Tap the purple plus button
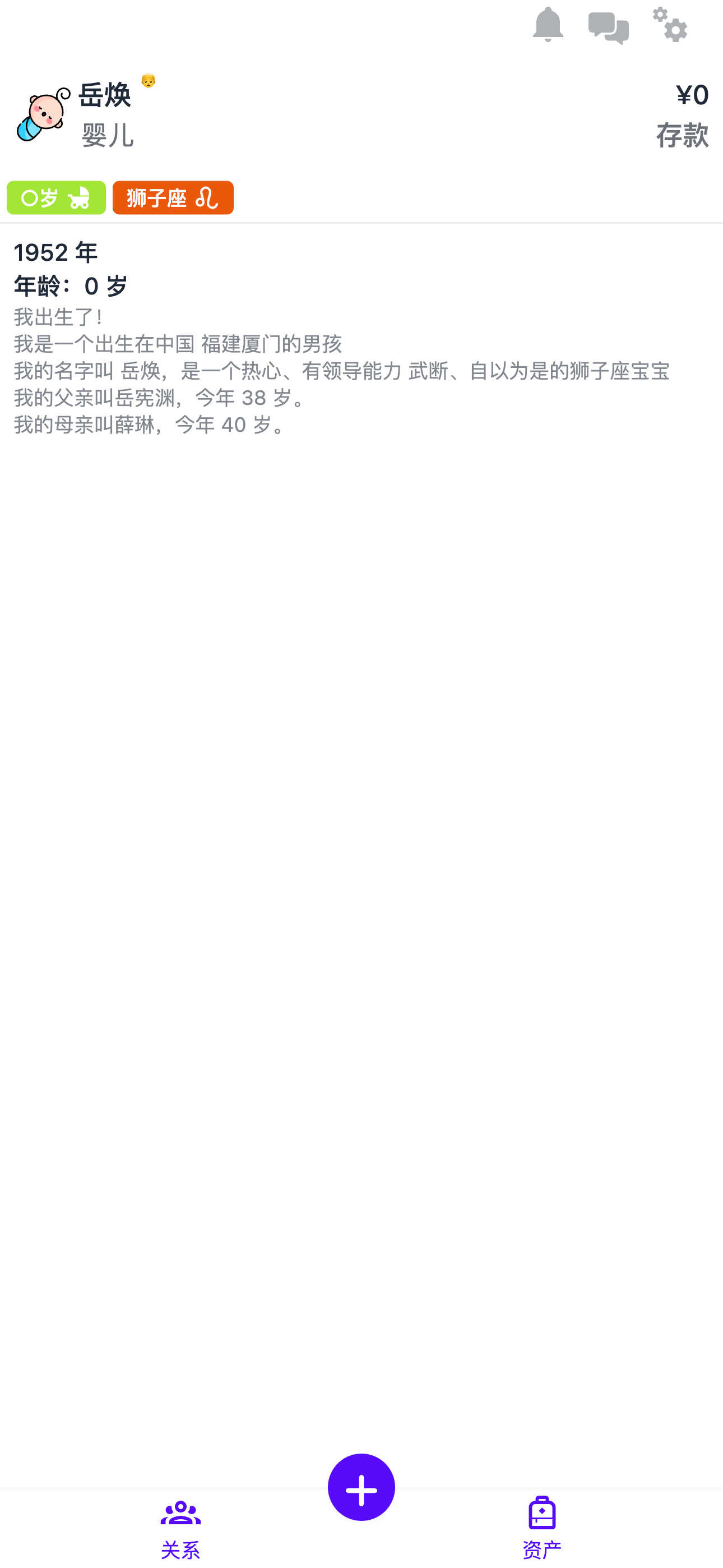This screenshot has width=723, height=1568. coord(361,1487)
